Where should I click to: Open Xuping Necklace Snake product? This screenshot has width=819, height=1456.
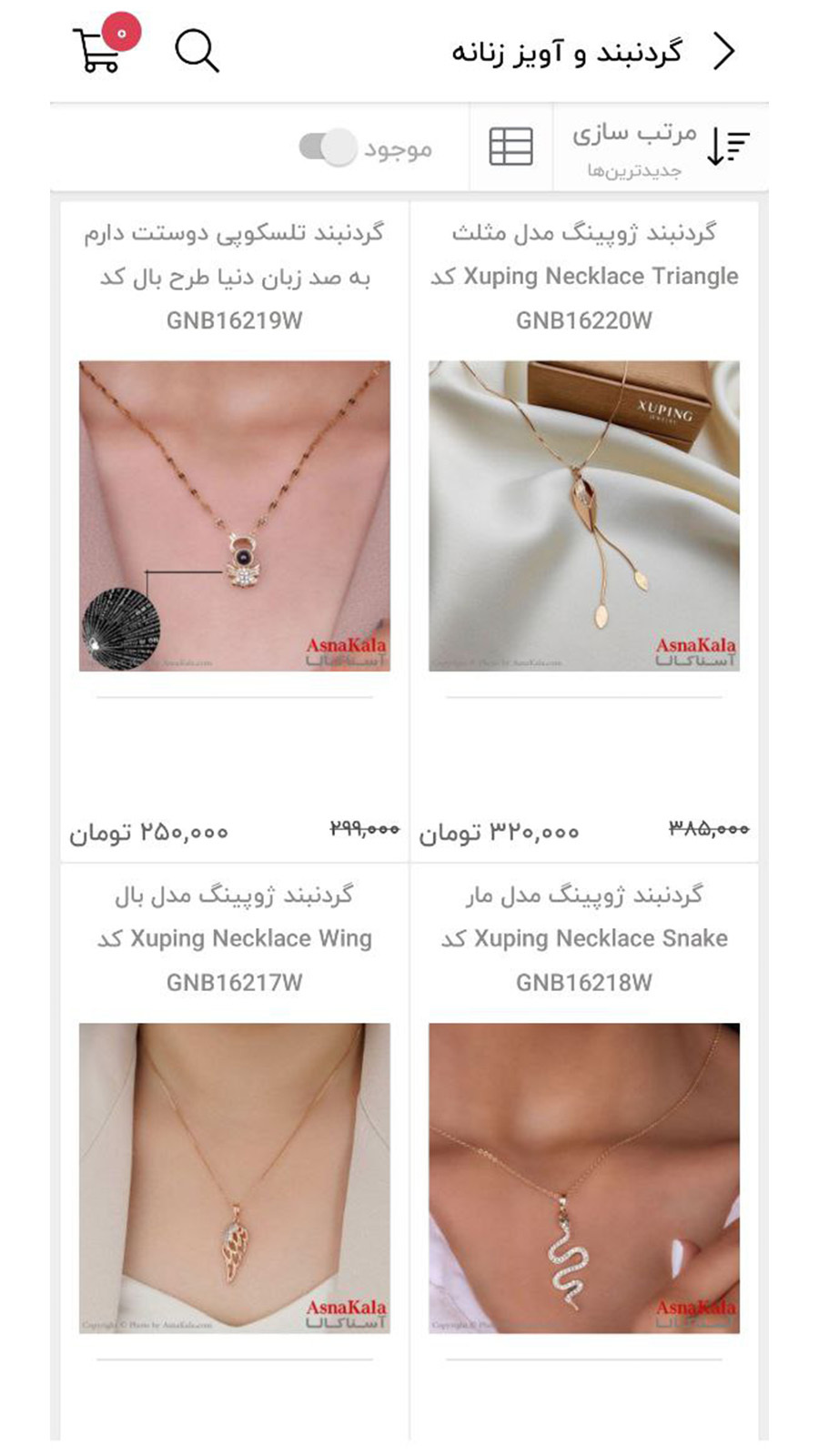coord(583,1178)
